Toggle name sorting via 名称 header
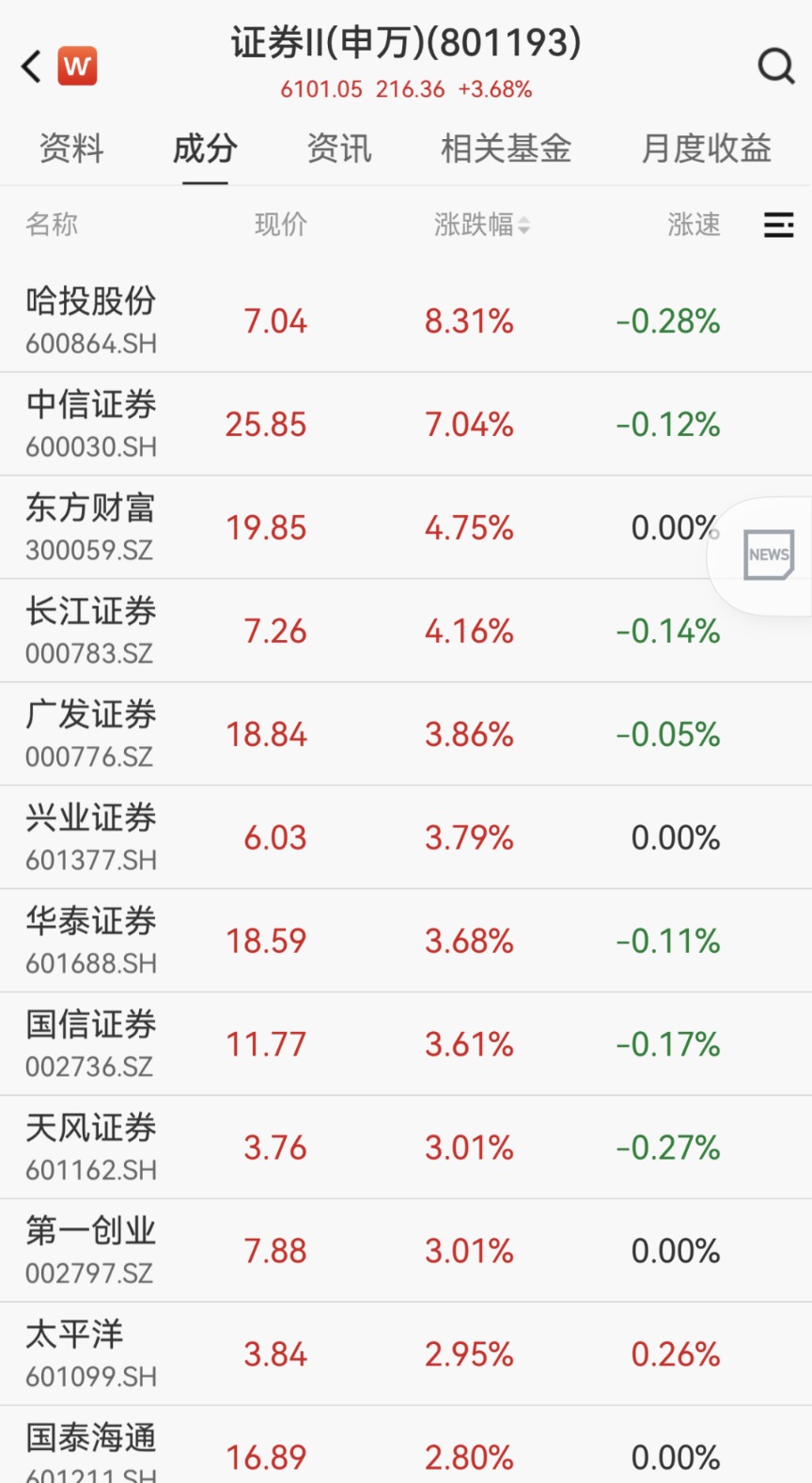This screenshot has width=812, height=1483. pos(52,225)
